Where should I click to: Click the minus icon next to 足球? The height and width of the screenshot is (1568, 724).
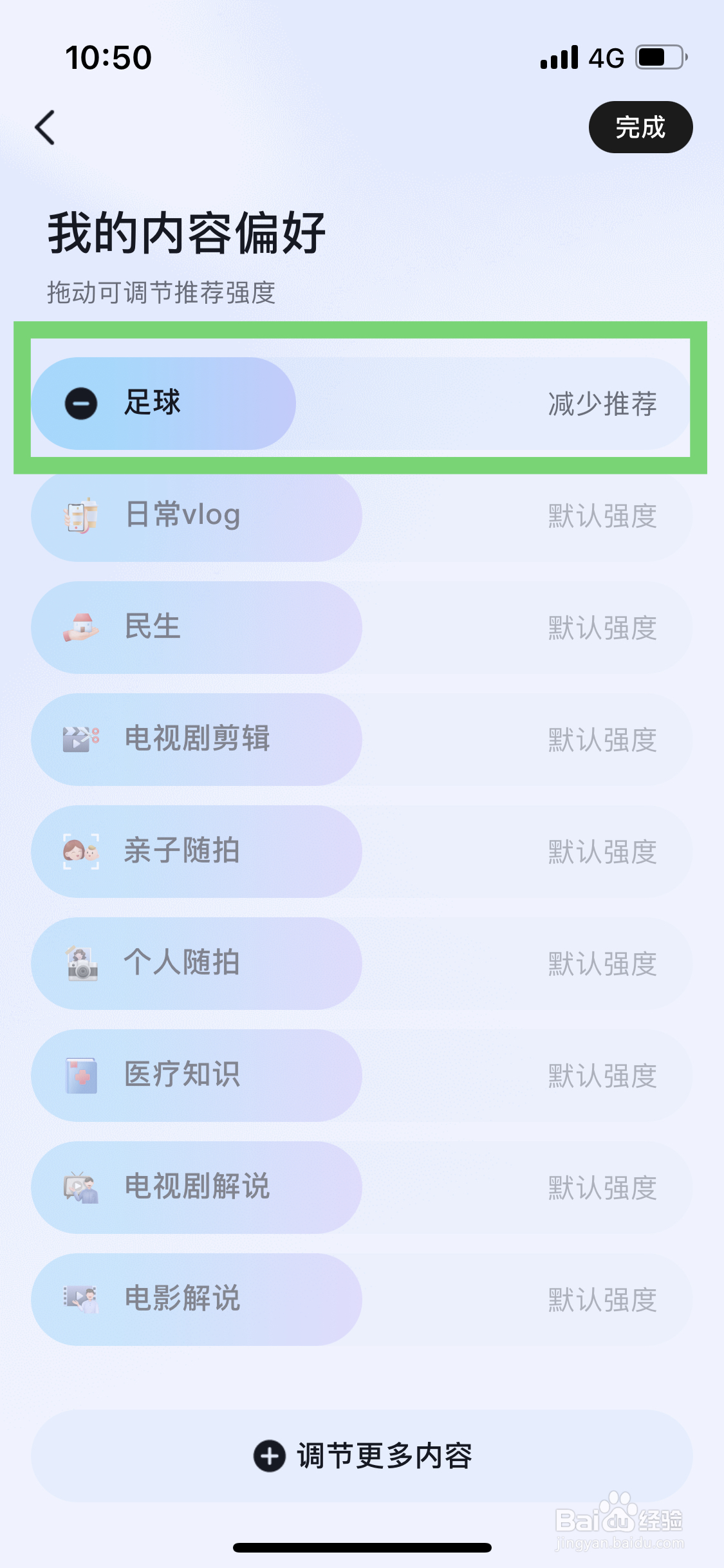coord(80,403)
